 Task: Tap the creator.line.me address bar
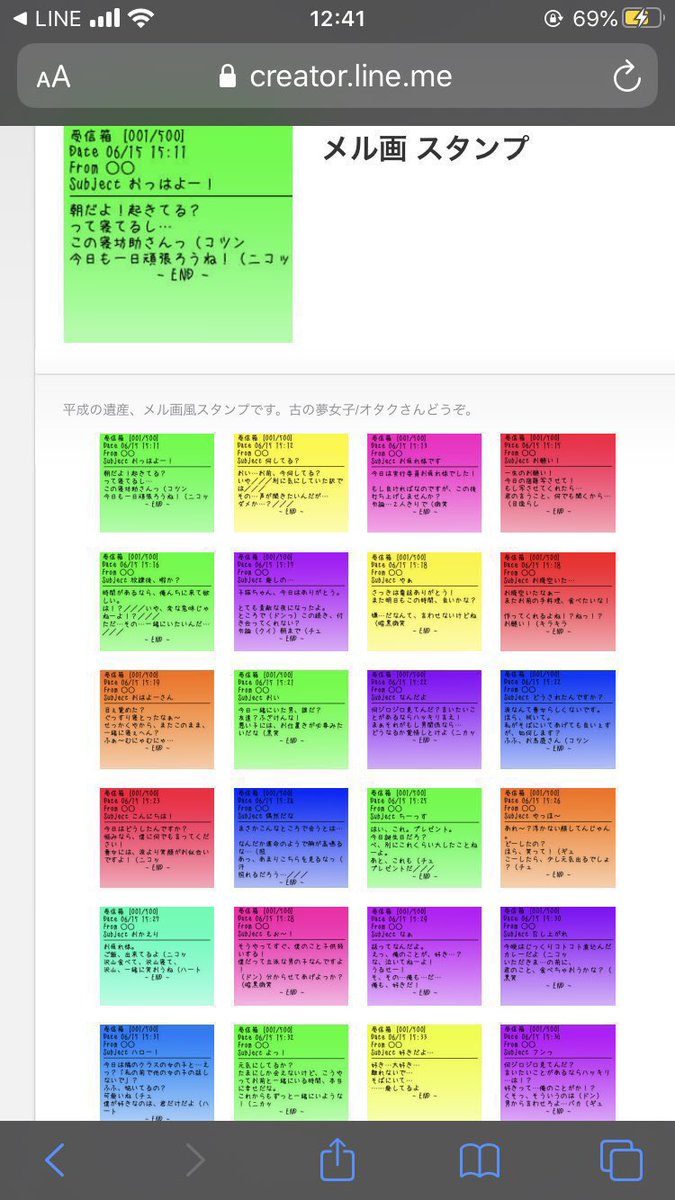coord(335,77)
